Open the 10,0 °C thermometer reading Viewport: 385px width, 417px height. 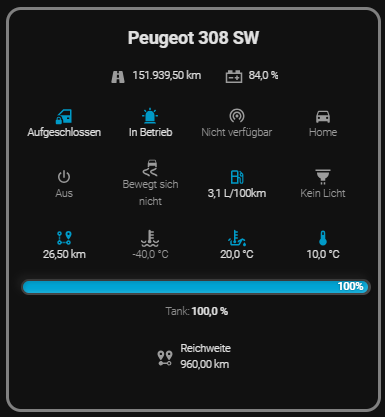(x=323, y=245)
